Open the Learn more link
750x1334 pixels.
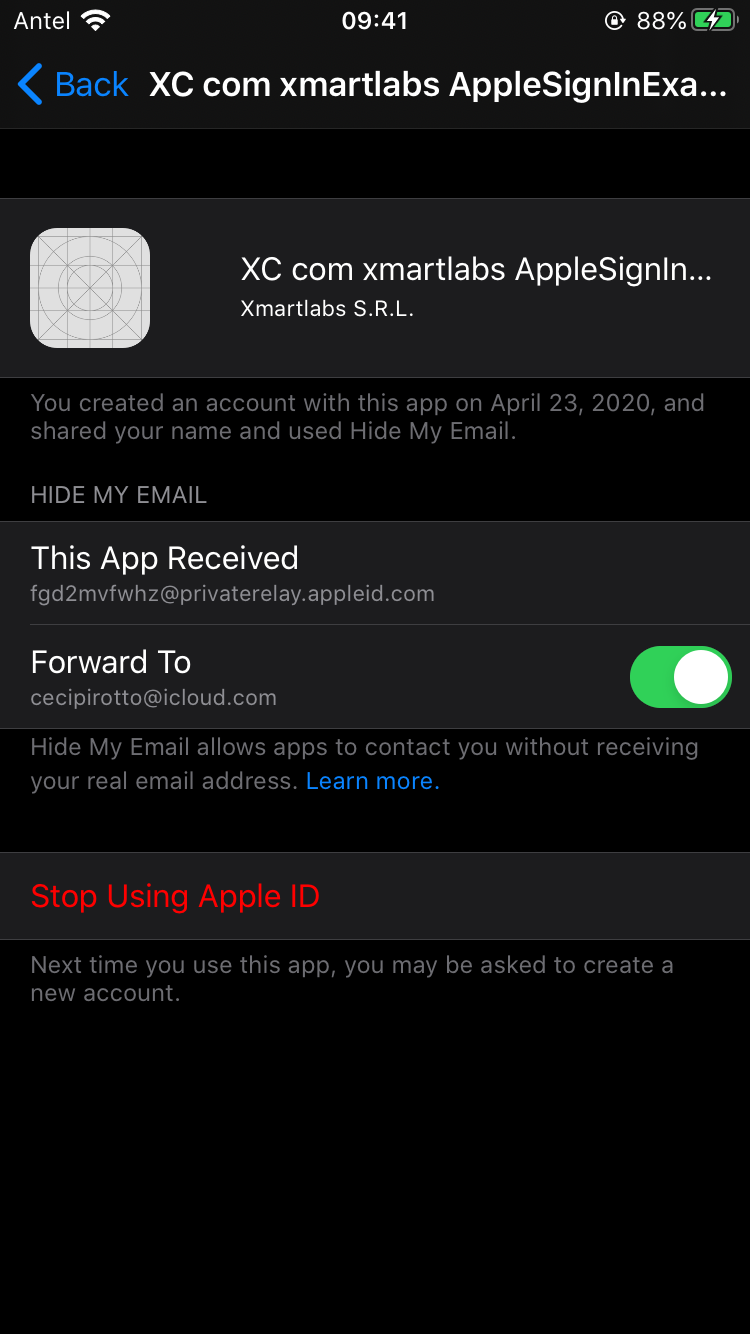pyautogui.click(x=372, y=781)
